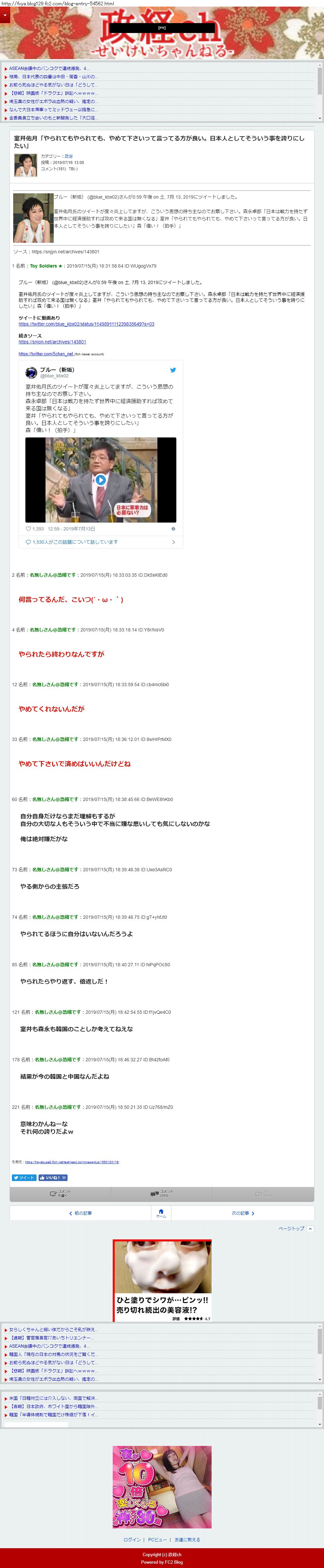Switch to PCビュー
The height and width of the screenshot is (1568, 324).
pos(158,1539)
